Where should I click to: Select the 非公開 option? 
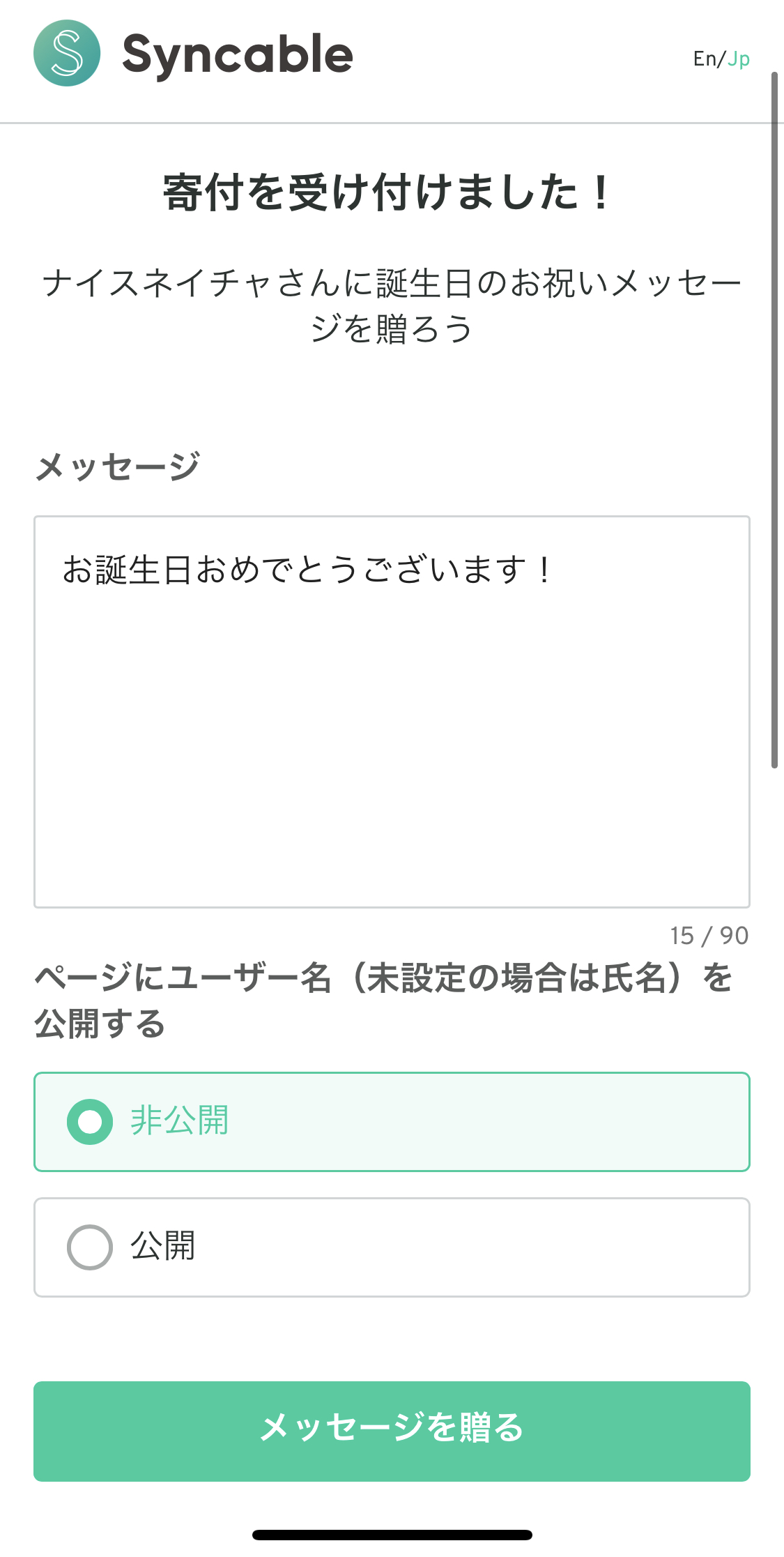coord(392,1121)
